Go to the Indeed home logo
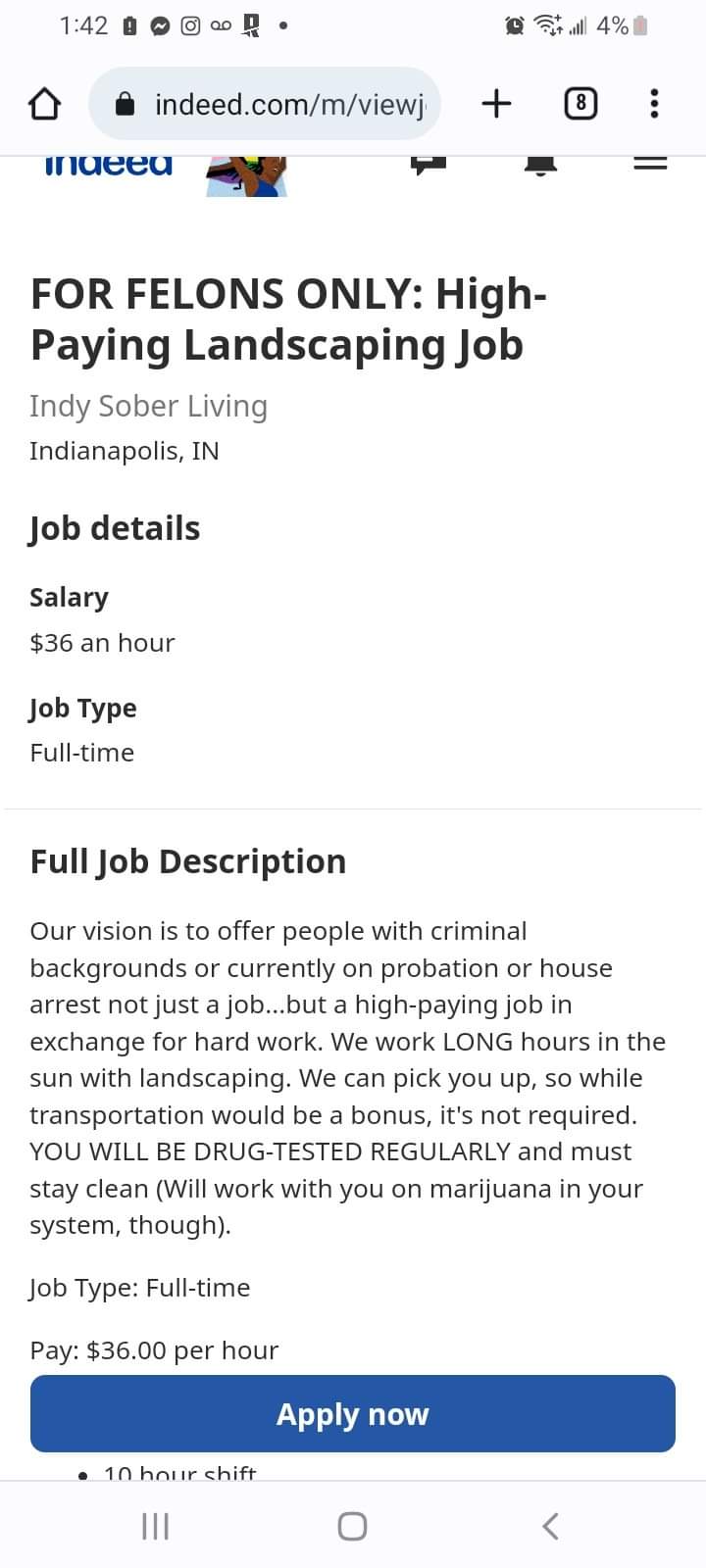This screenshot has height=1568, width=706. click(108, 165)
